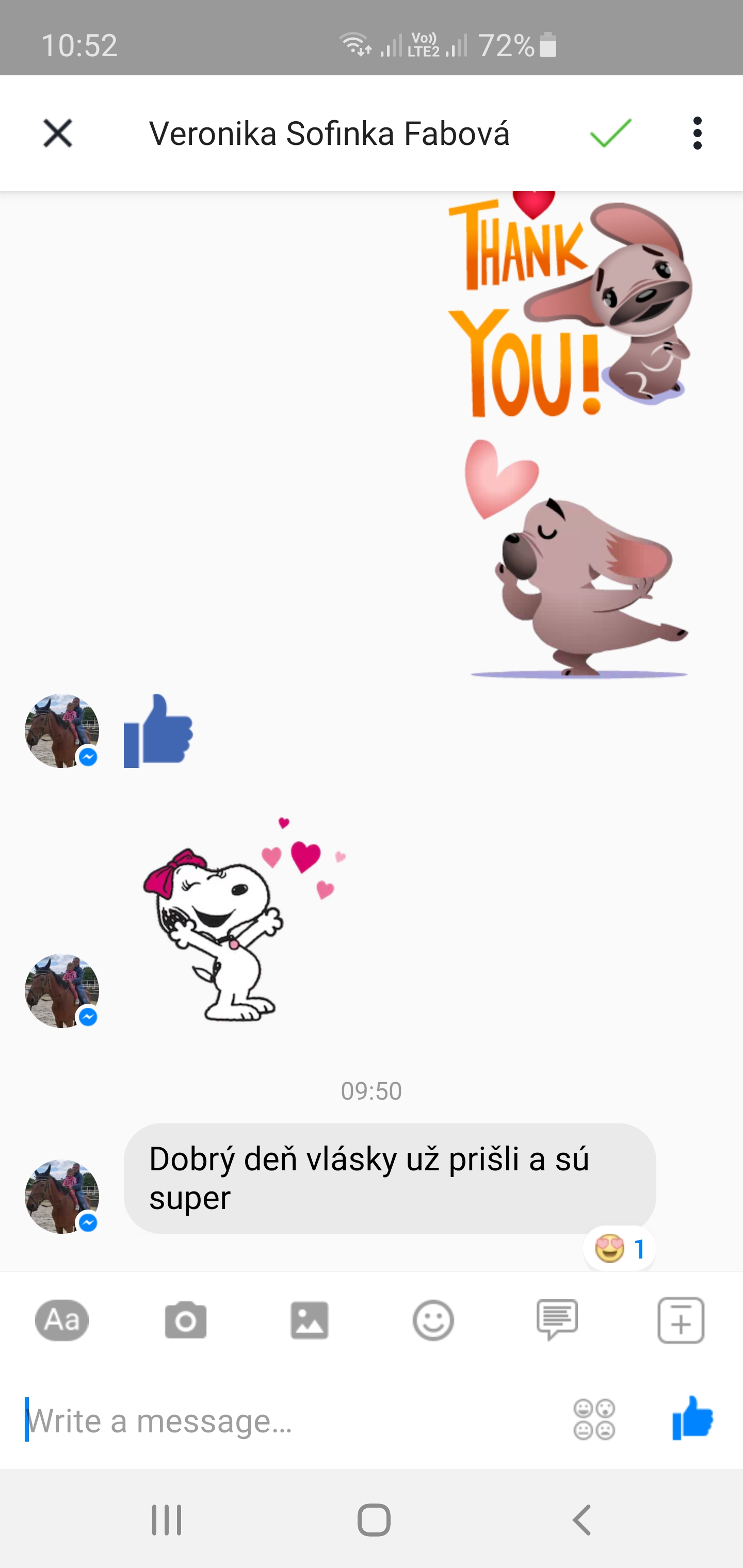Viewport: 743px width, 1568px height.
Task: Open the saved replies speech bubble icon
Action: click(x=557, y=1320)
